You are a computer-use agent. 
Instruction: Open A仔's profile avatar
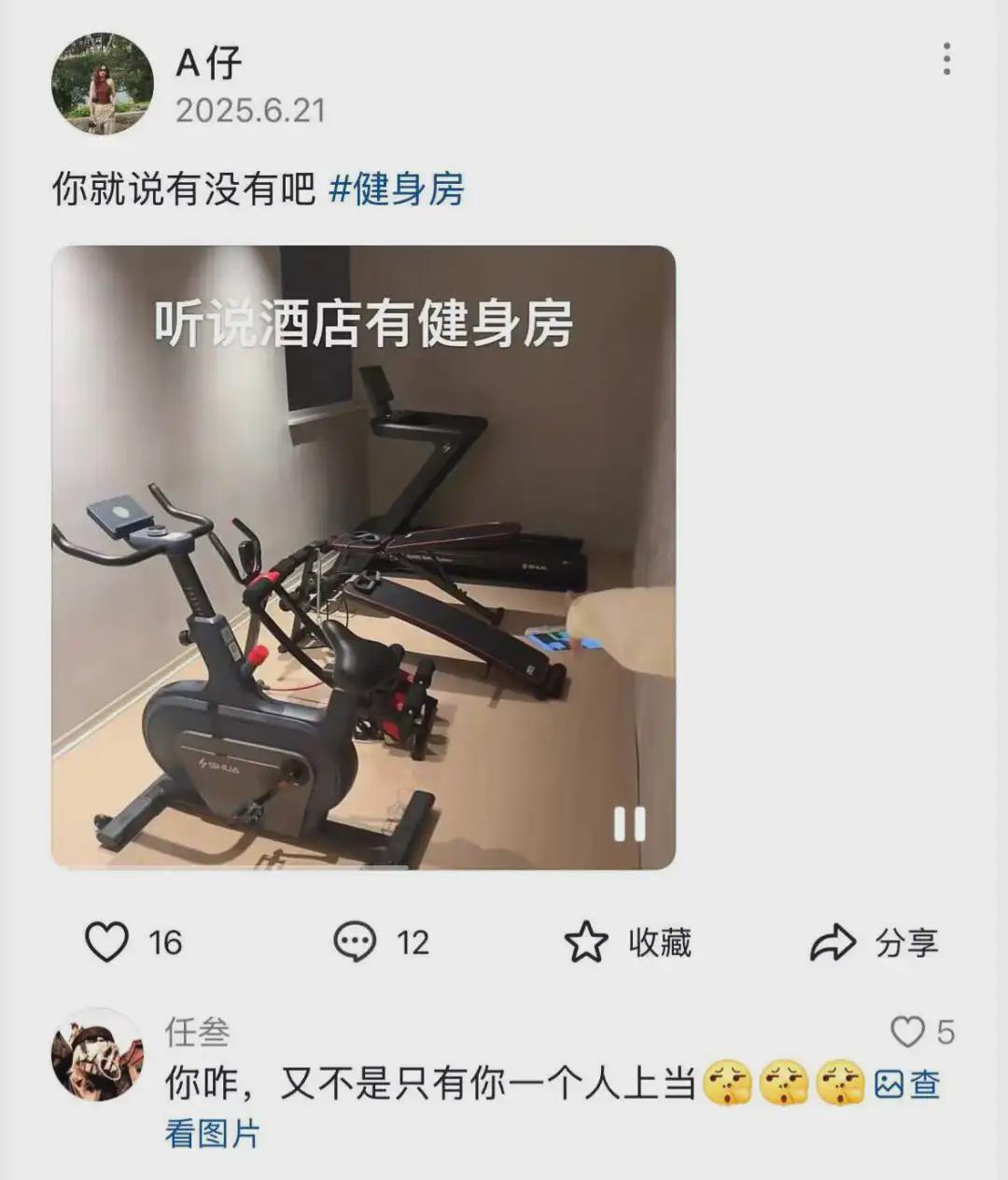pos(102,84)
